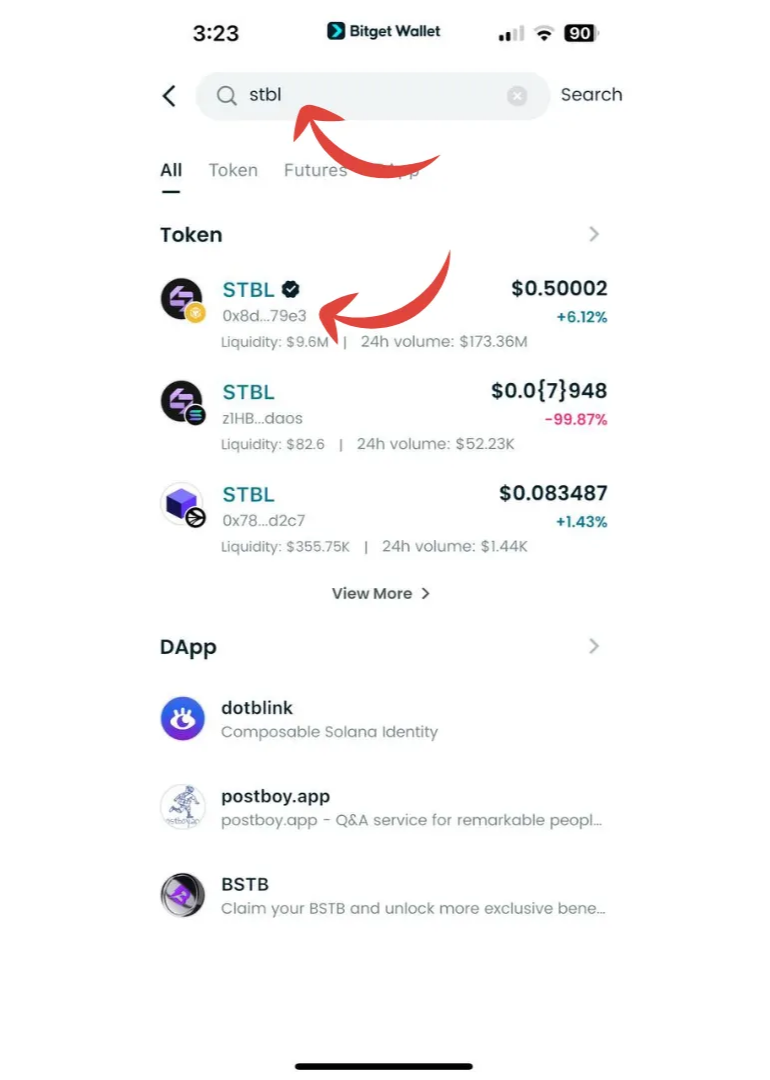Viewport: 770px width, 1080px height.
Task: Switch to the Futures tab
Action: tap(315, 171)
